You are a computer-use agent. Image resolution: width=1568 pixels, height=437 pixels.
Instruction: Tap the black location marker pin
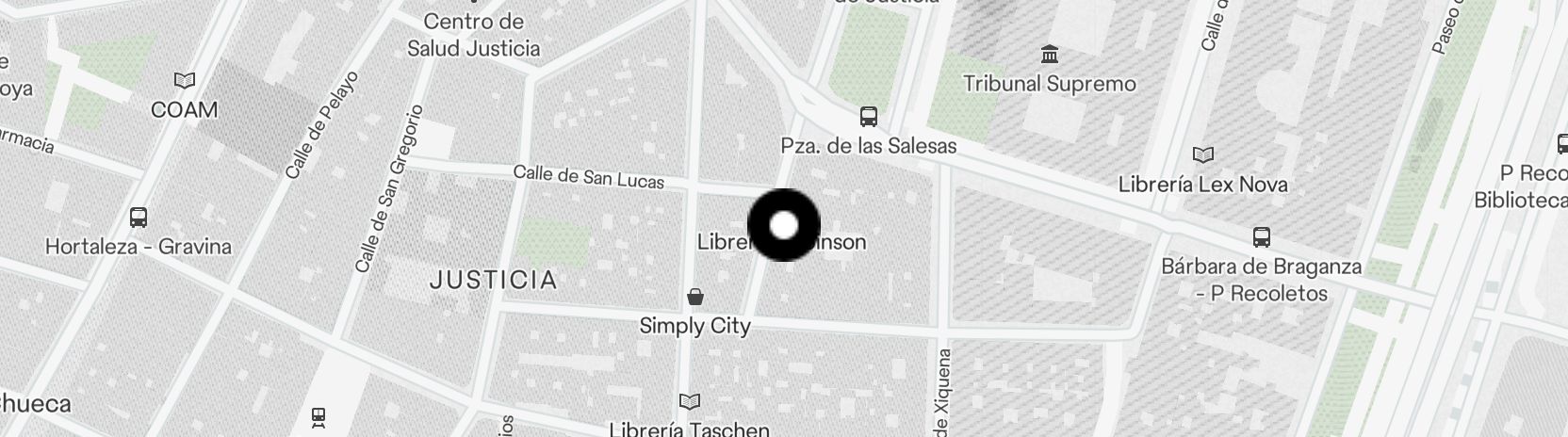pyautogui.click(x=784, y=225)
